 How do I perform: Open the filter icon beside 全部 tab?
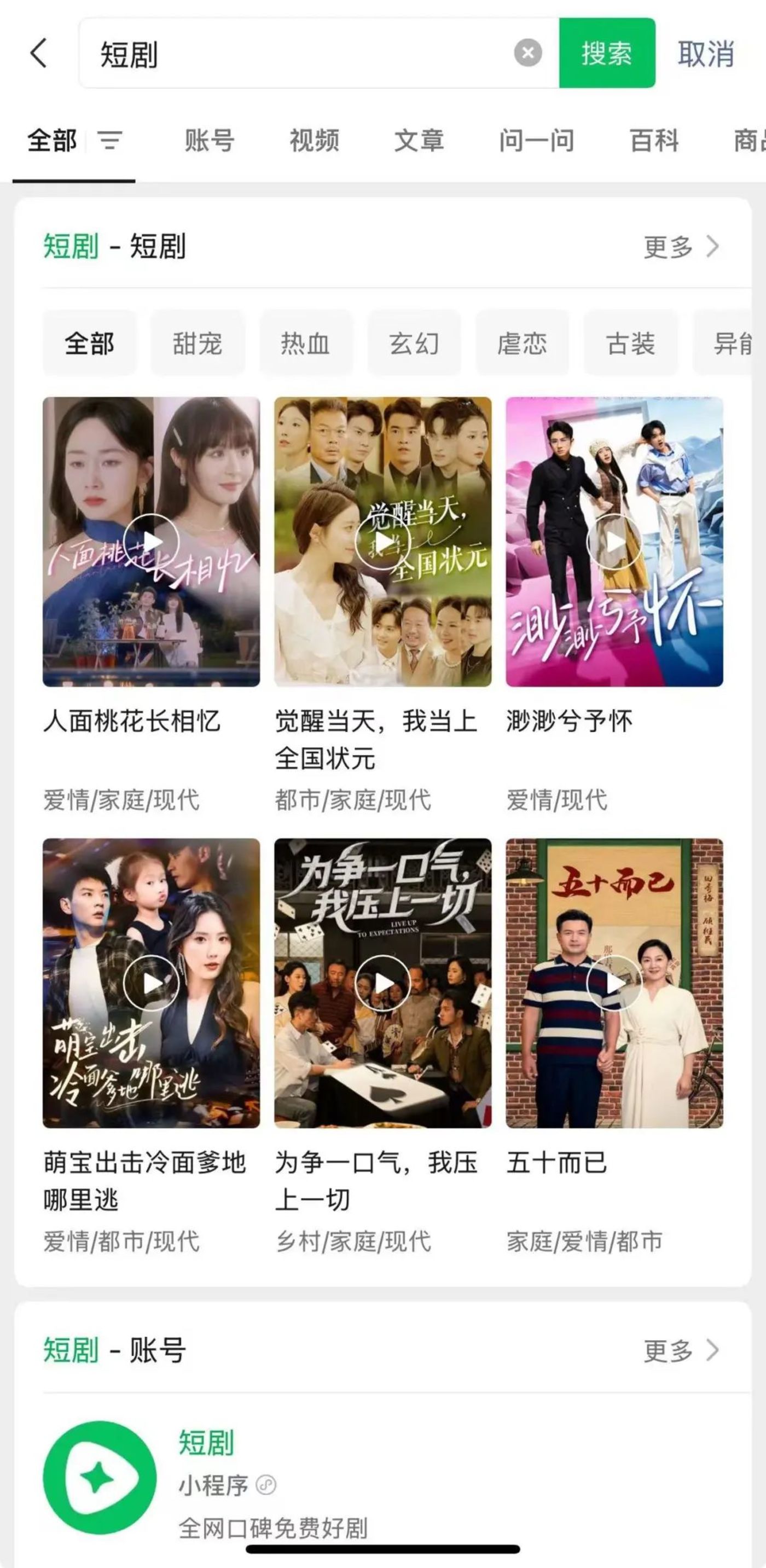[x=110, y=141]
